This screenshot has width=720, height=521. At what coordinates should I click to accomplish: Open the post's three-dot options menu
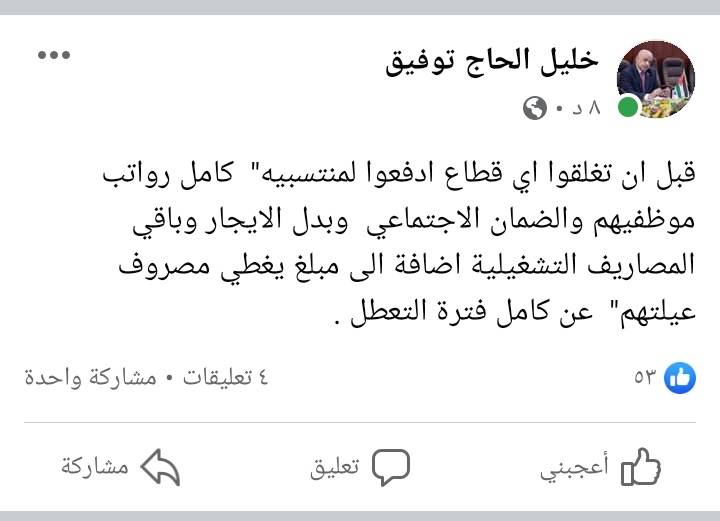53,56
